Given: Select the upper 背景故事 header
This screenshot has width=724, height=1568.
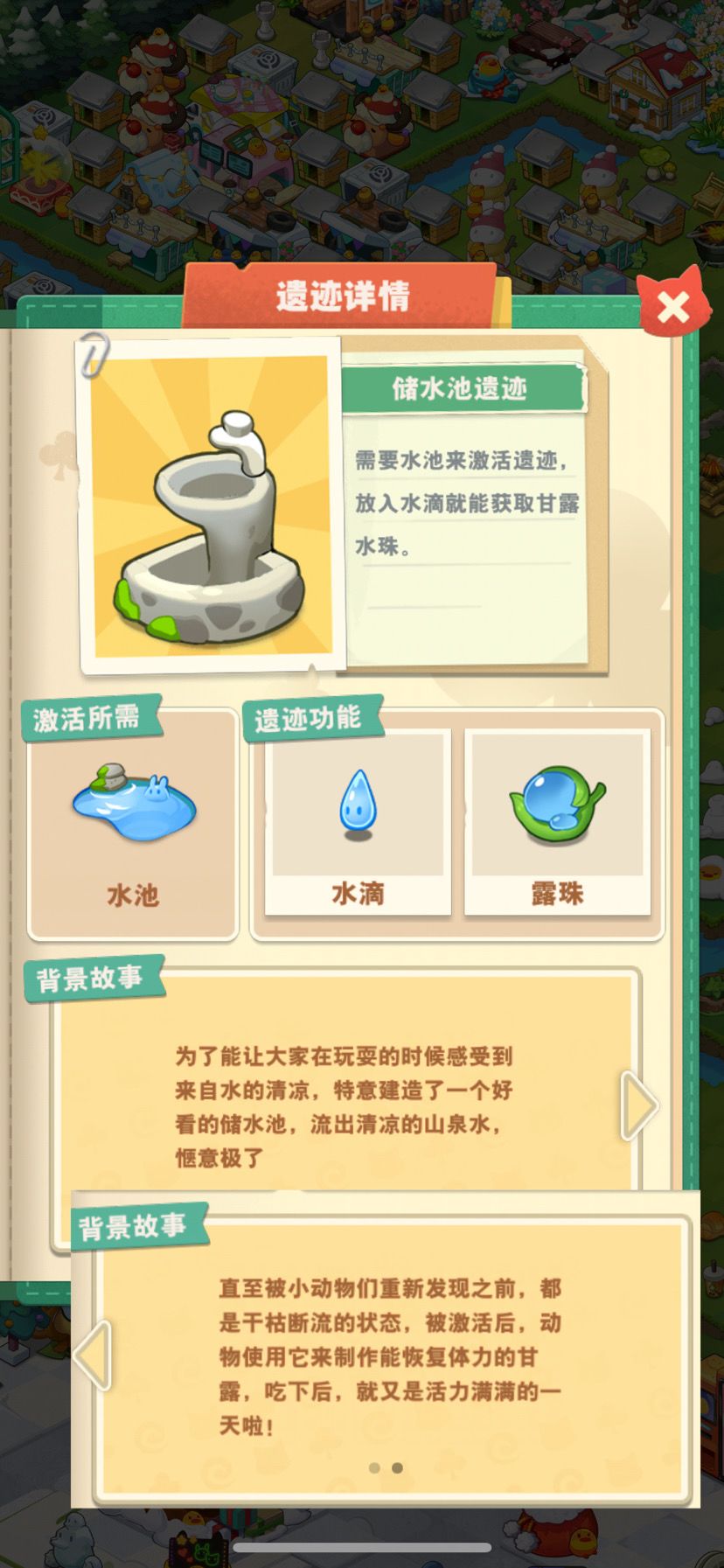Looking at the screenshot, I should click(x=90, y=979).
